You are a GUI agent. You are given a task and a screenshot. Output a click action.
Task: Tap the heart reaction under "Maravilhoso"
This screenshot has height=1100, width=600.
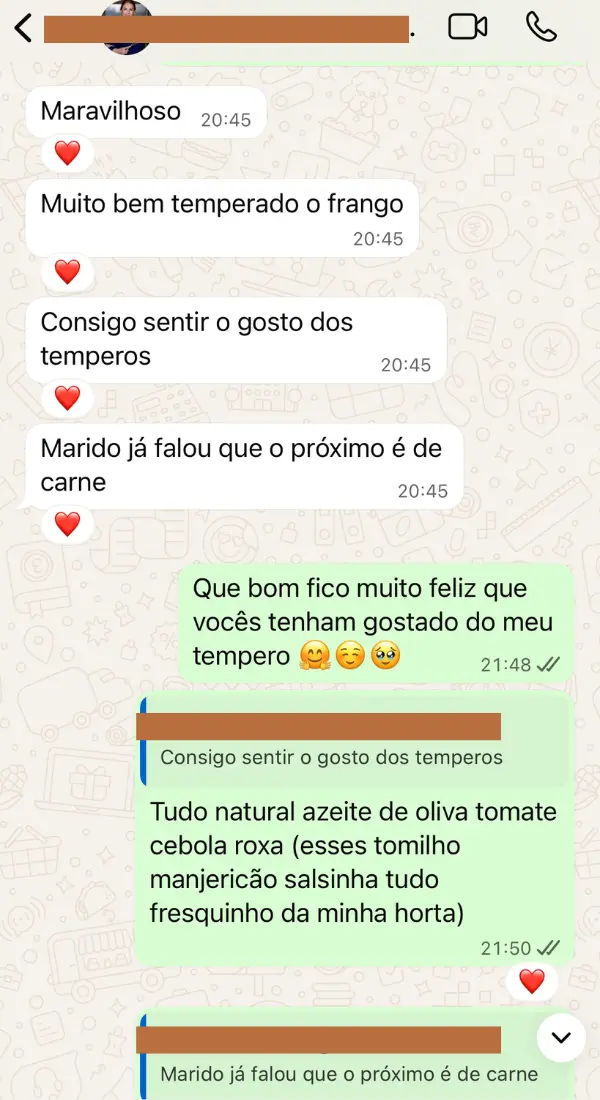[67, 153]
